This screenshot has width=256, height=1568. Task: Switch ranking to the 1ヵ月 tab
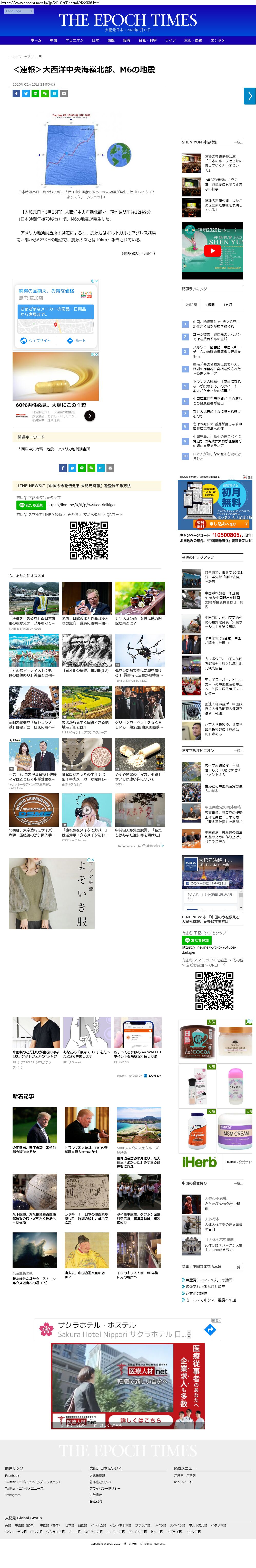click(227, 305)
